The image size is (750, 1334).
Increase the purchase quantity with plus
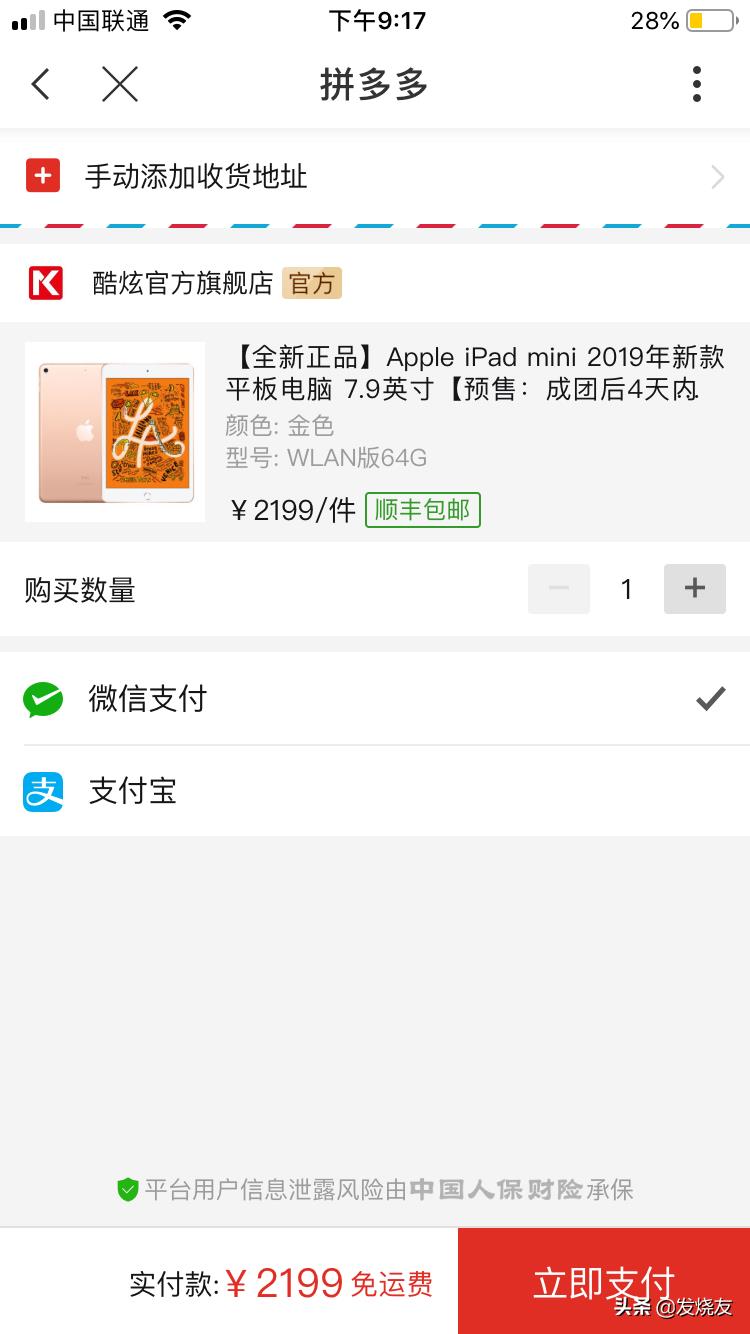[x=694, y=589]
